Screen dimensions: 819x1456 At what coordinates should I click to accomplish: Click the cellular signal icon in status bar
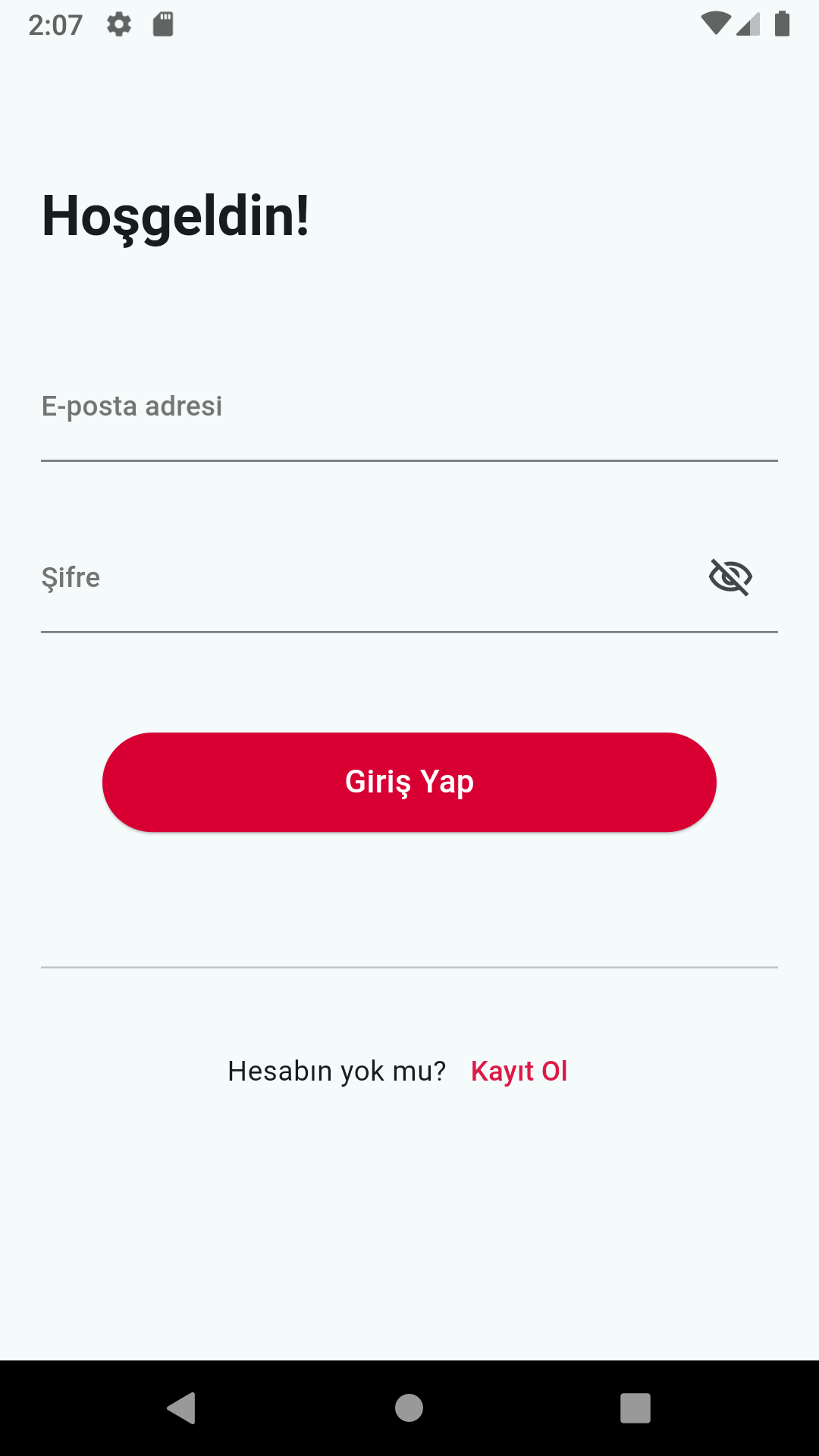click(748, 25)
